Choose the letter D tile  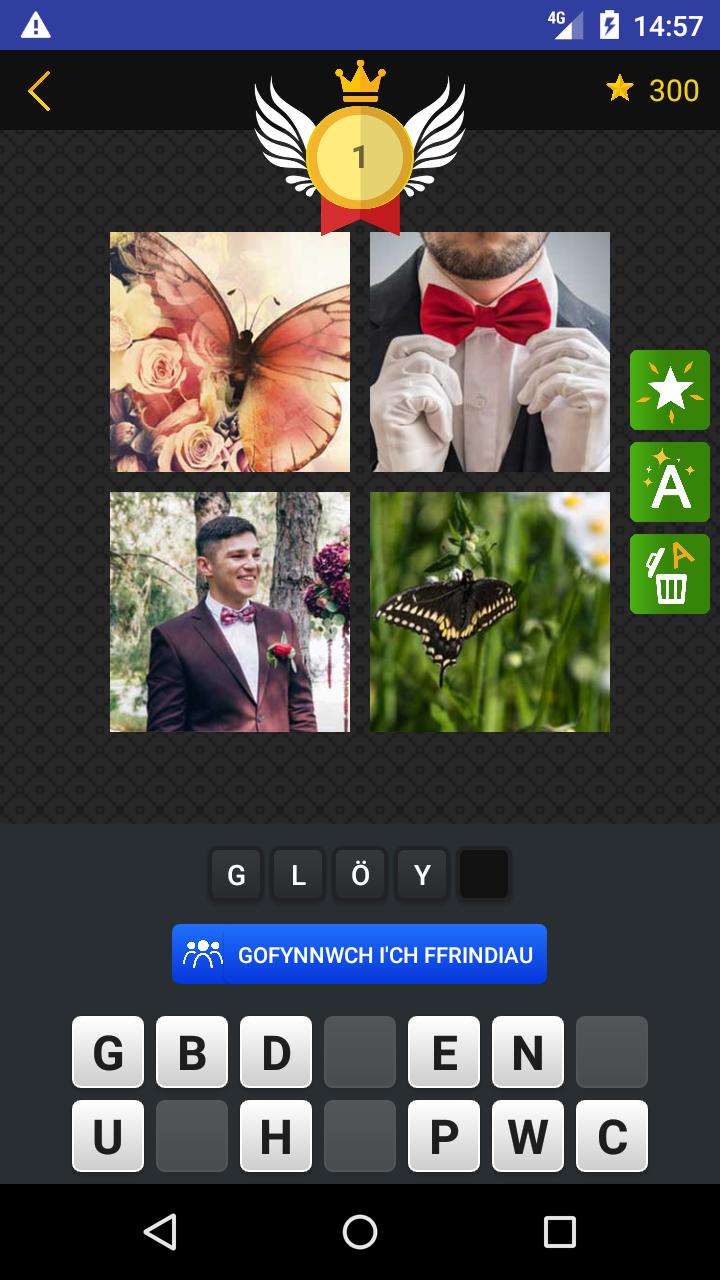pos(276,1052)
